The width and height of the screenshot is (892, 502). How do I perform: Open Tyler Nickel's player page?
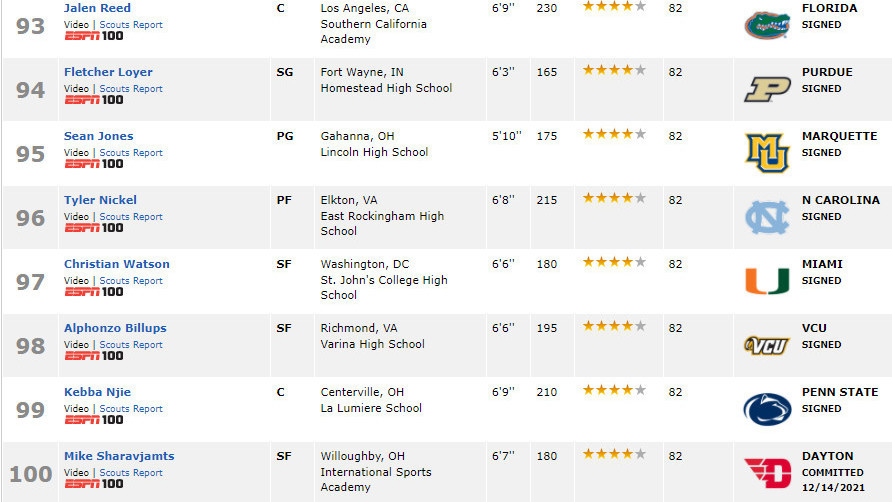(100, 200)
